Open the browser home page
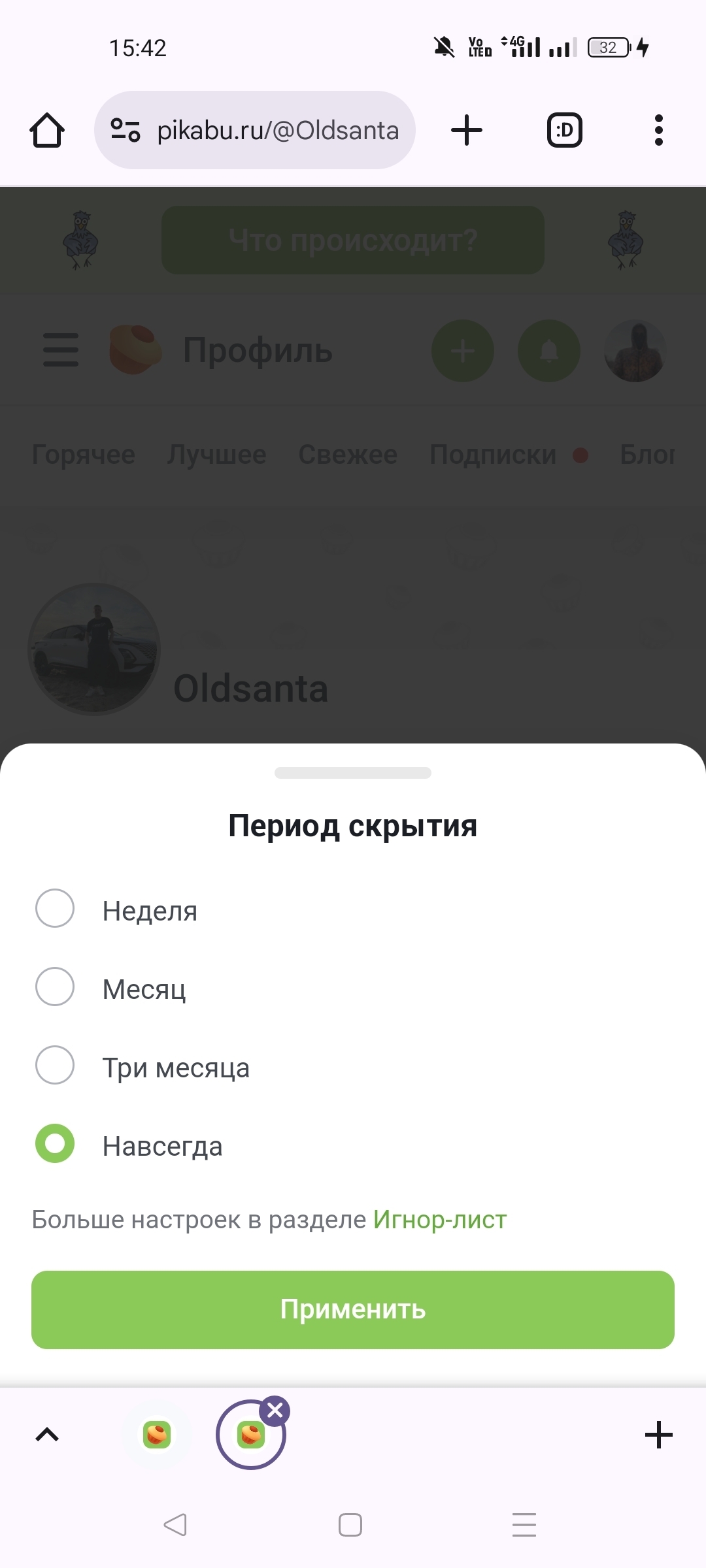The width and height of the screenshot is (706, 1568). (47, 130)
